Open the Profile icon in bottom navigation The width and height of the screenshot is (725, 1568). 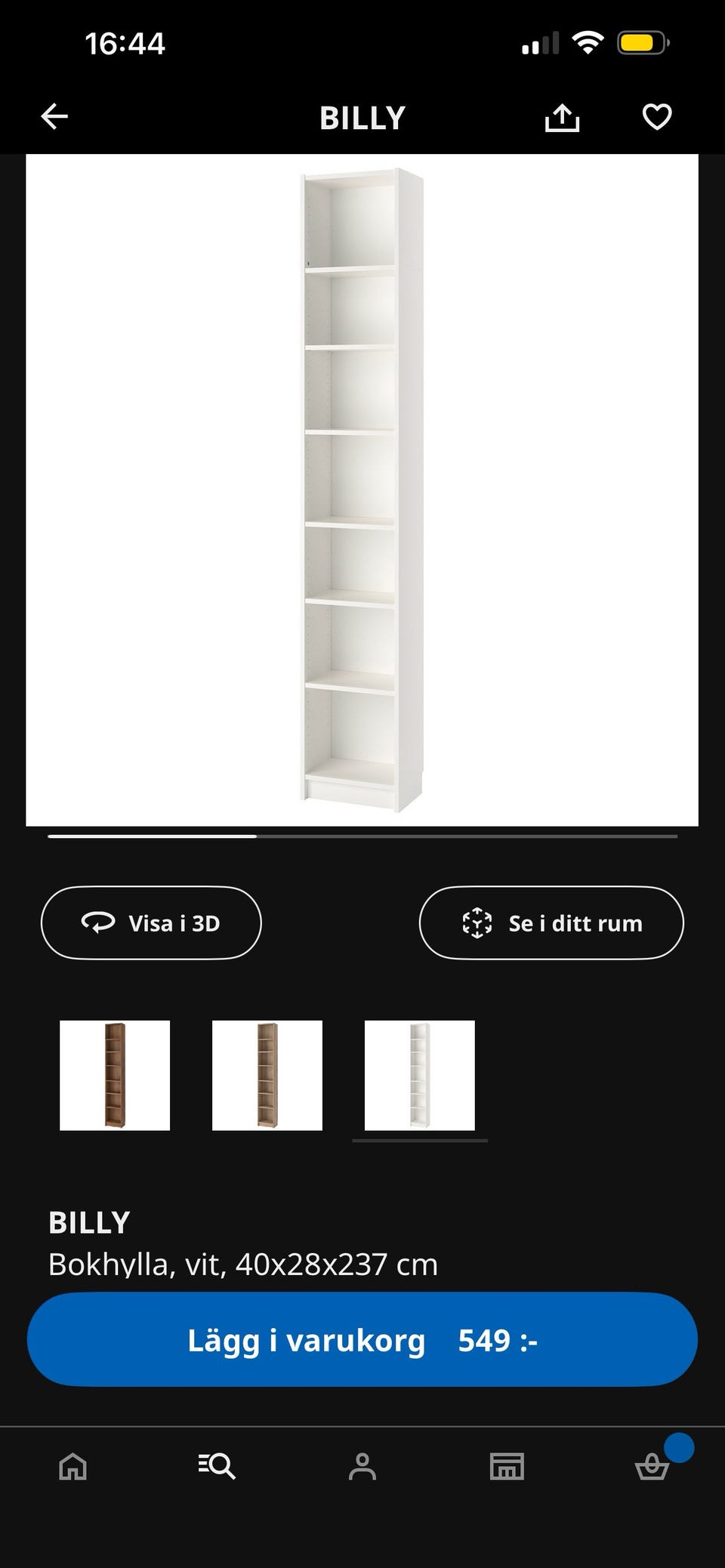(x=362, y=1468)
